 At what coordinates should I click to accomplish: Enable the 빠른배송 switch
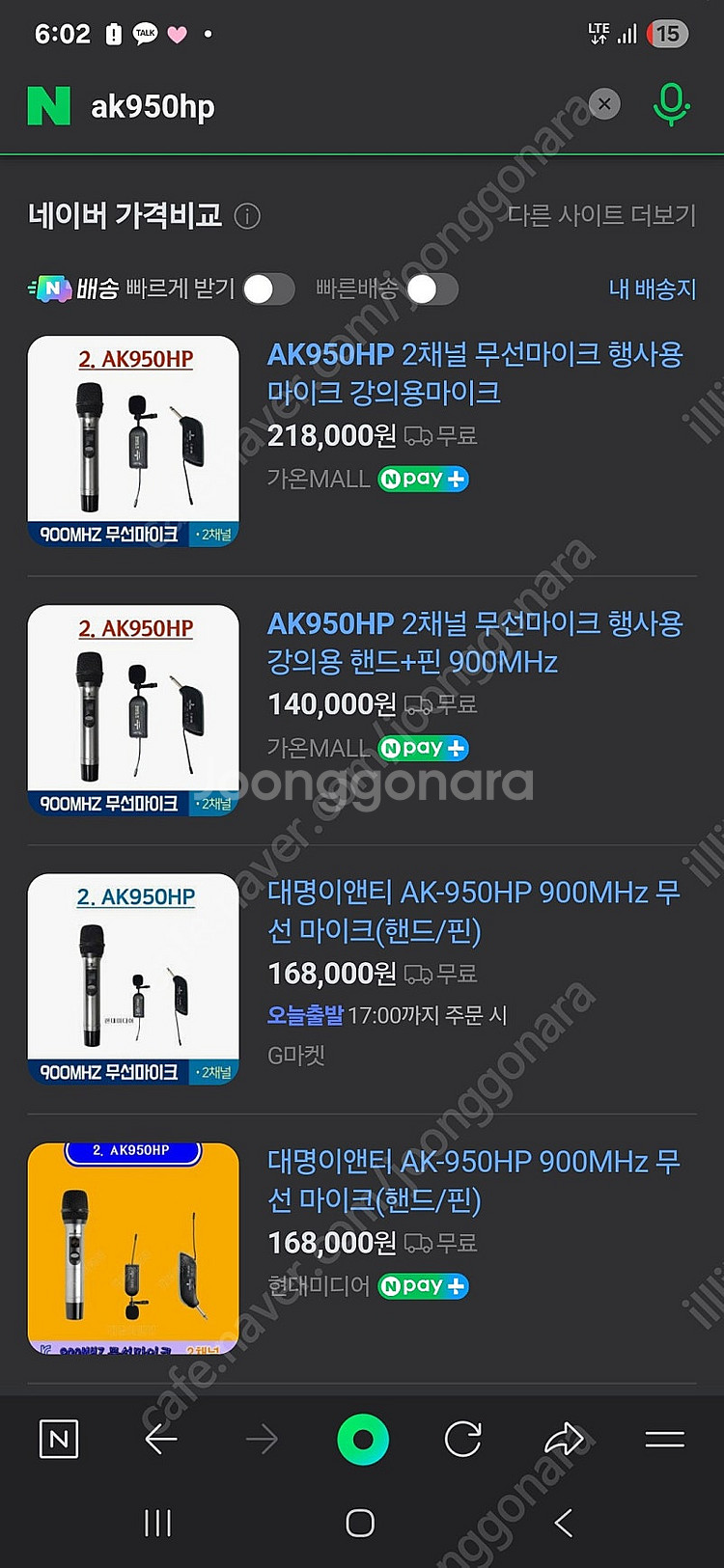(x=432, y=289)
